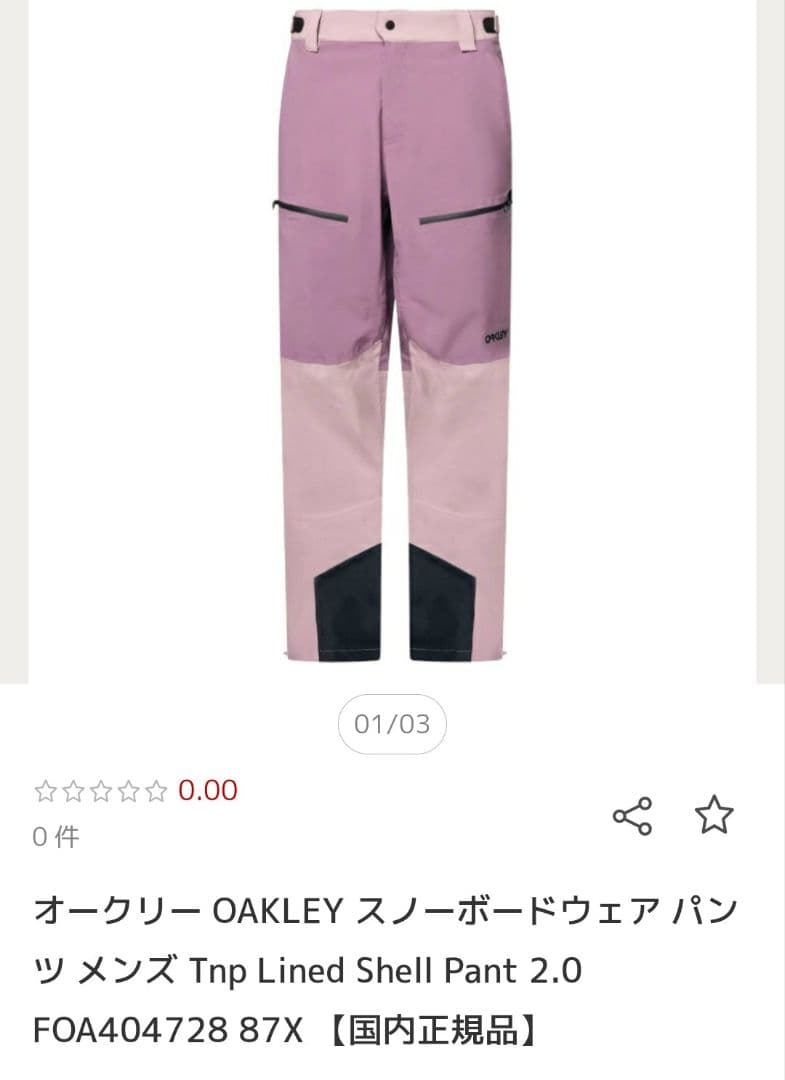Image resolution: width=785 pixels, height=1080 pixels.
Task: Tap the image pager to browse product photos
Action: [393, 723]
